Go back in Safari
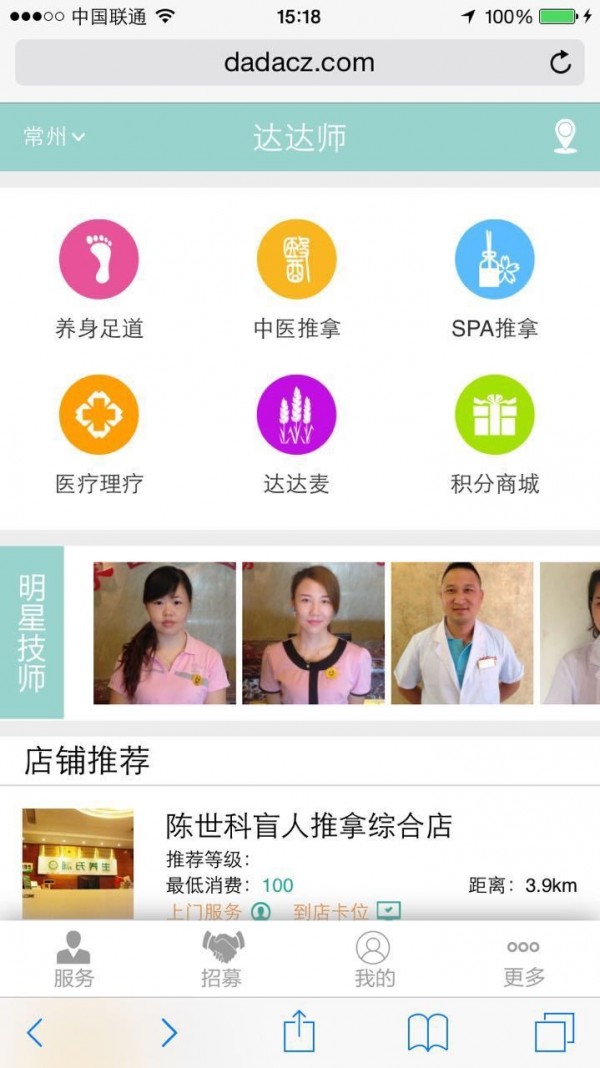Viewport: 600px width, 1068px height. (x=35, y=1032)
